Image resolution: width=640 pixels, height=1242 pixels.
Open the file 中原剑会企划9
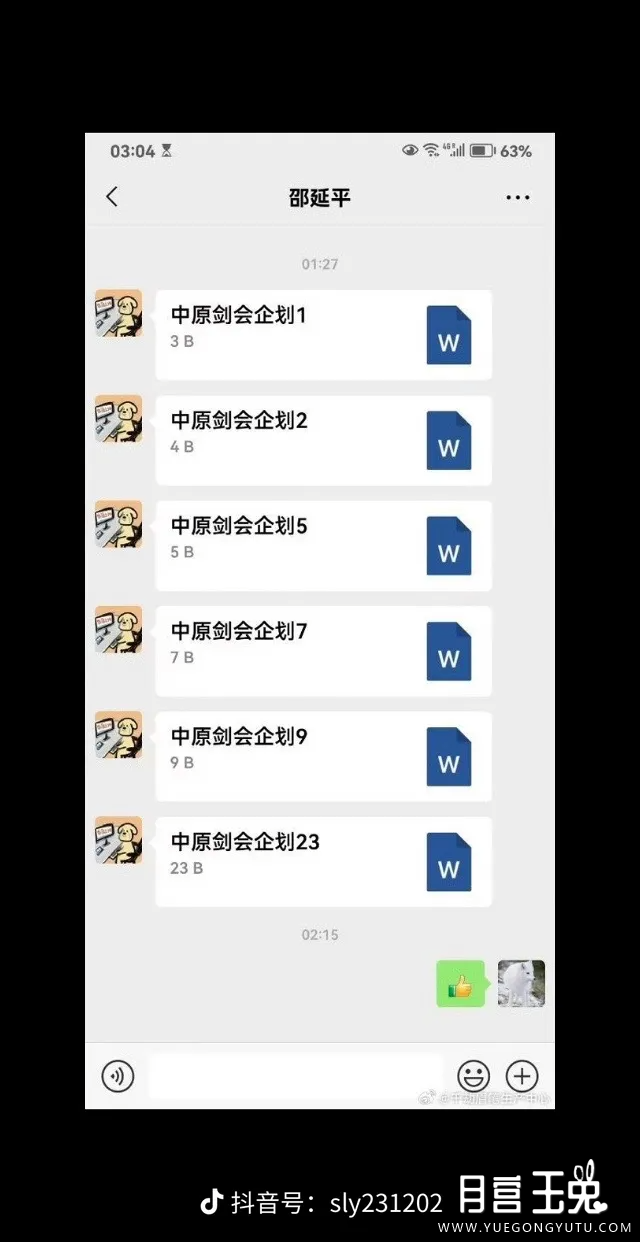tap(323, 756)
